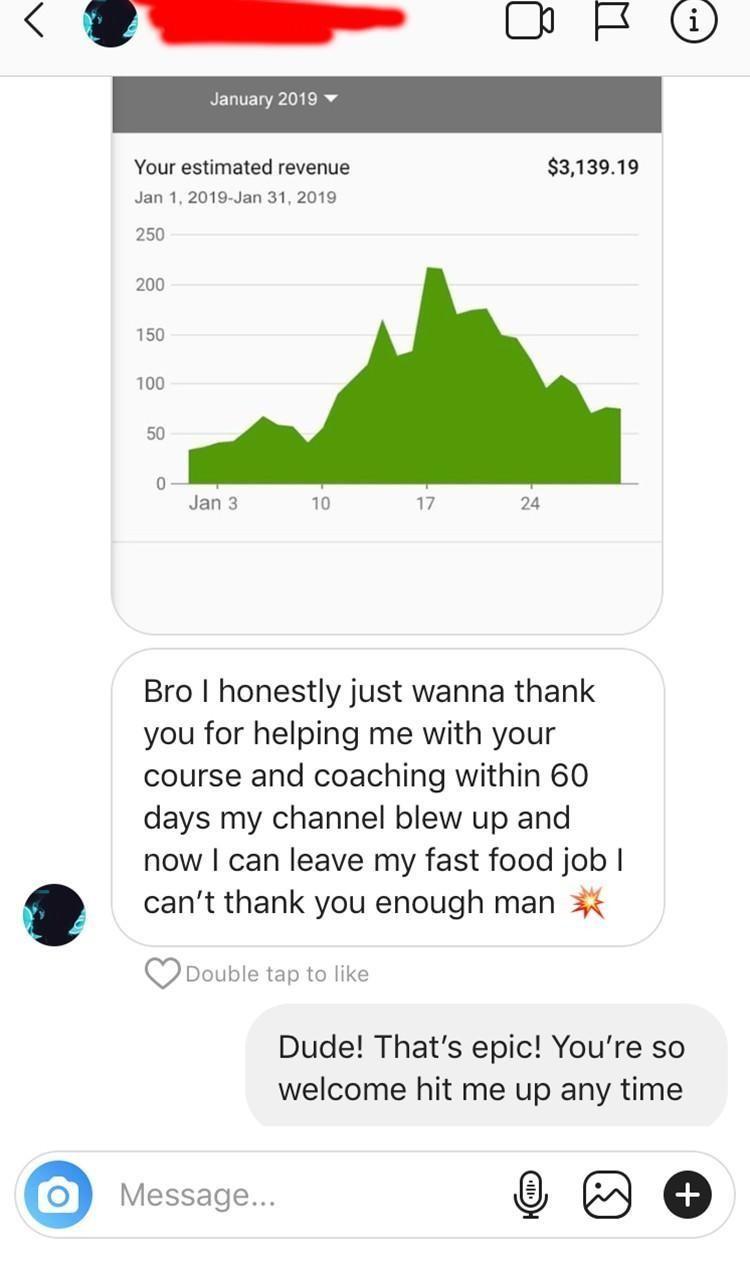View the sender's avatar beside the message

point(54,914)
